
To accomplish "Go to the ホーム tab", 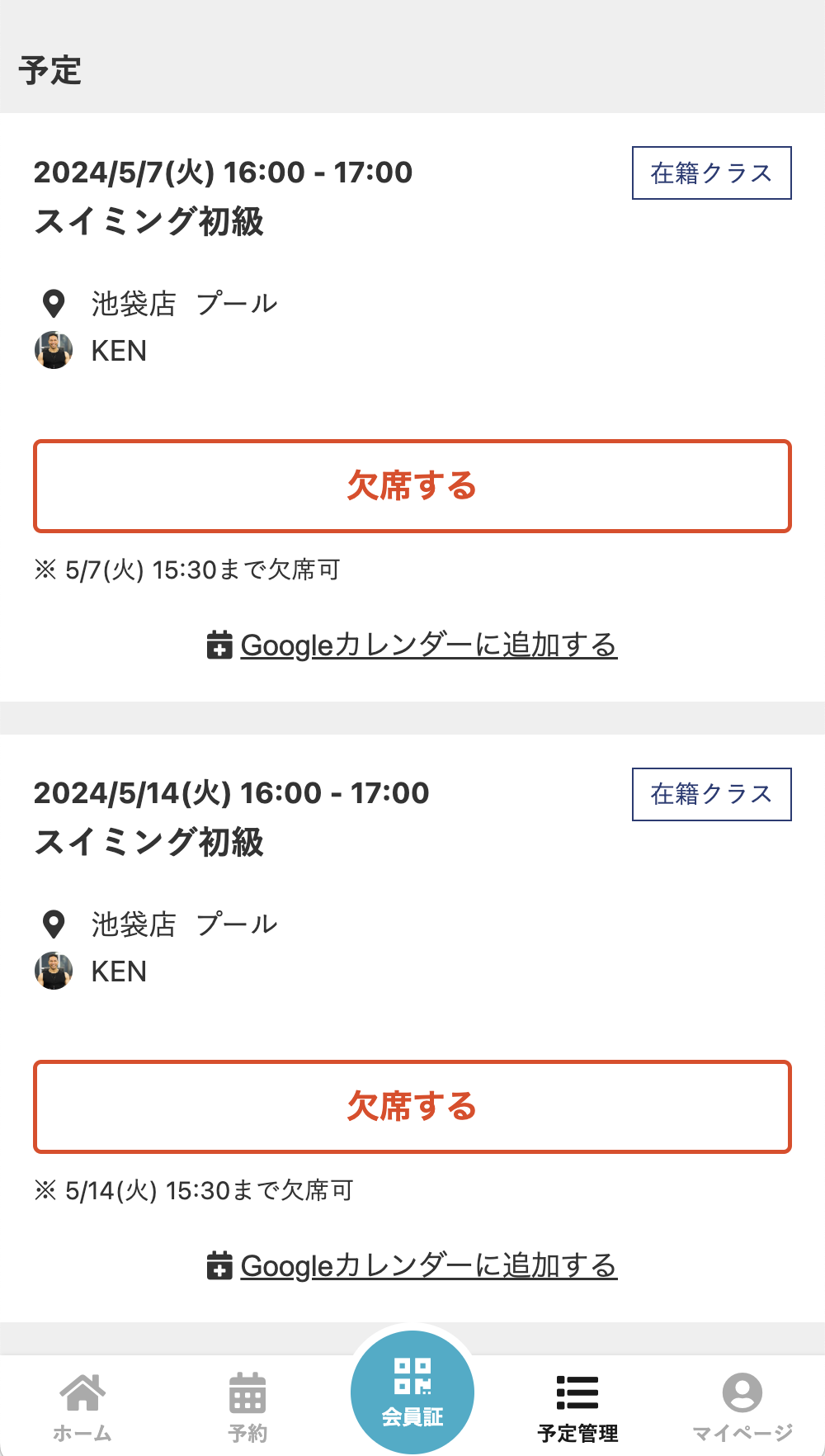I will coord(82,1406).
